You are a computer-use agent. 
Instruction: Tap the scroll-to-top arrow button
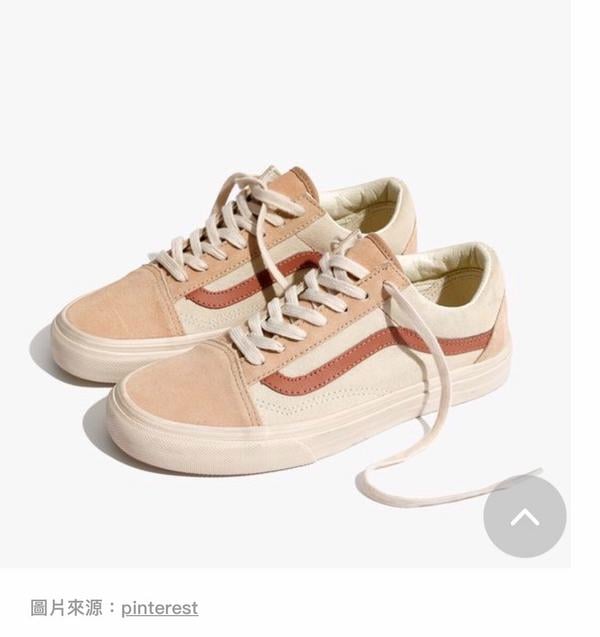(524, 516)
